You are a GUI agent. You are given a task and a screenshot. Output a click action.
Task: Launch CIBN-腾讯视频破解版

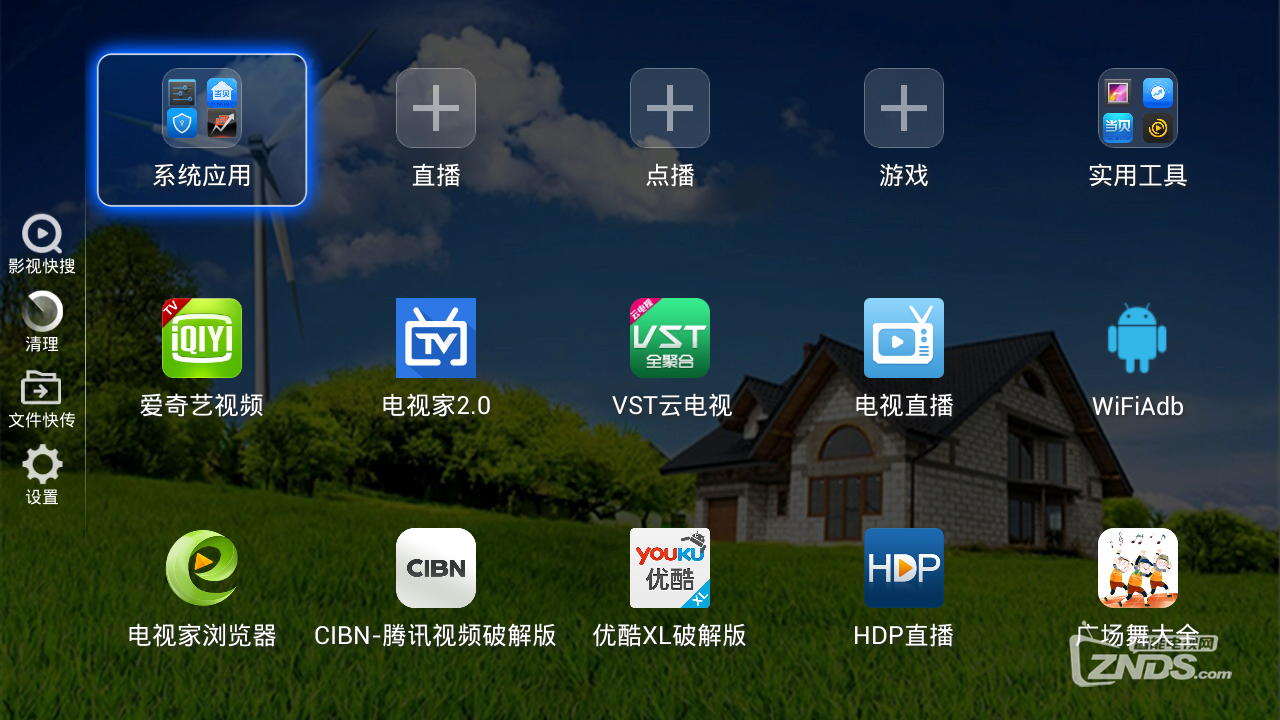pyautogui.click(x=436, y=569)
